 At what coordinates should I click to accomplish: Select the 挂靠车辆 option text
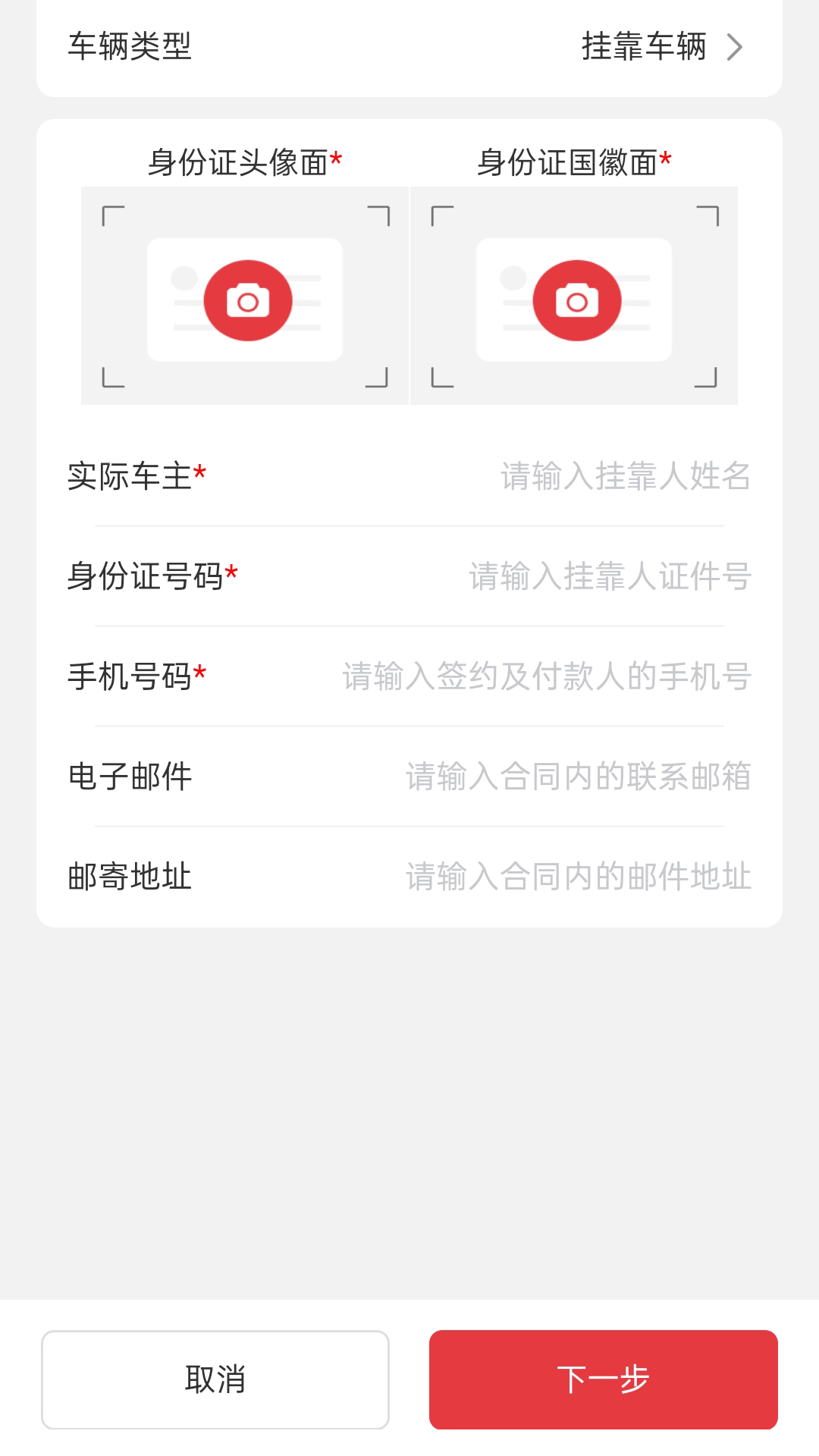[x=644, y=47]
